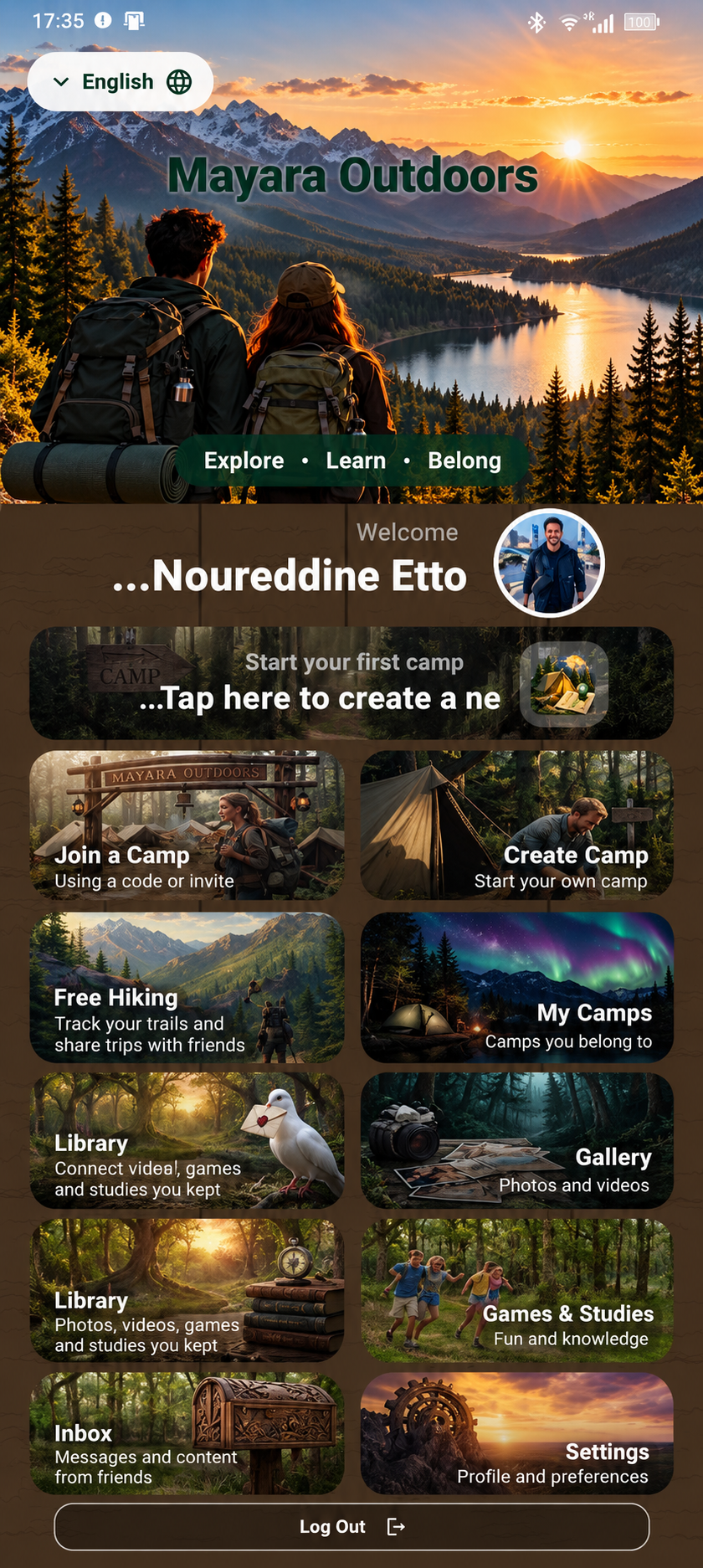703x1568 pixels.
Task: Open the Library card with stacked books
Action: pyautogui.click(x=187, y=1290)
